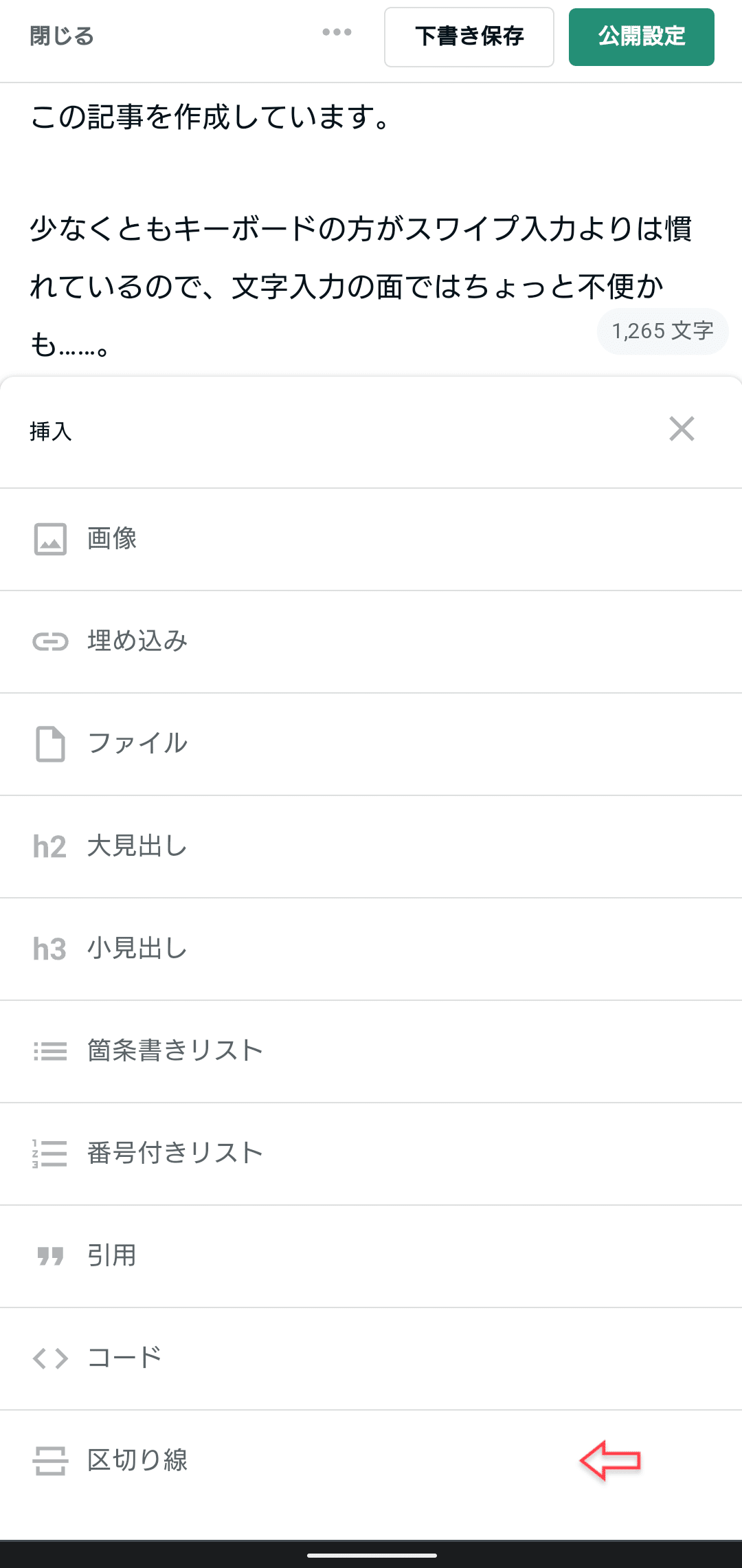Insert an h3 小見出し heading
The image size is (742, 1568).
coord(371,949)
